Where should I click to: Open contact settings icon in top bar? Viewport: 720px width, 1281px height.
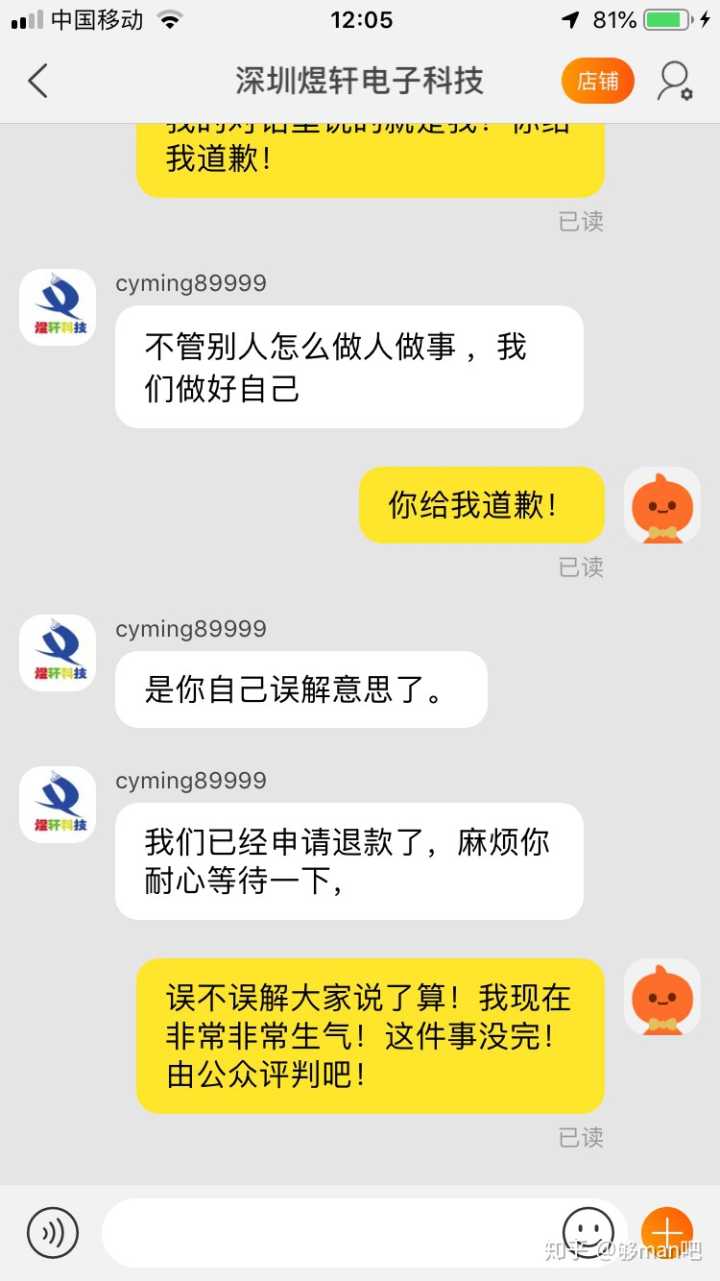675,81
